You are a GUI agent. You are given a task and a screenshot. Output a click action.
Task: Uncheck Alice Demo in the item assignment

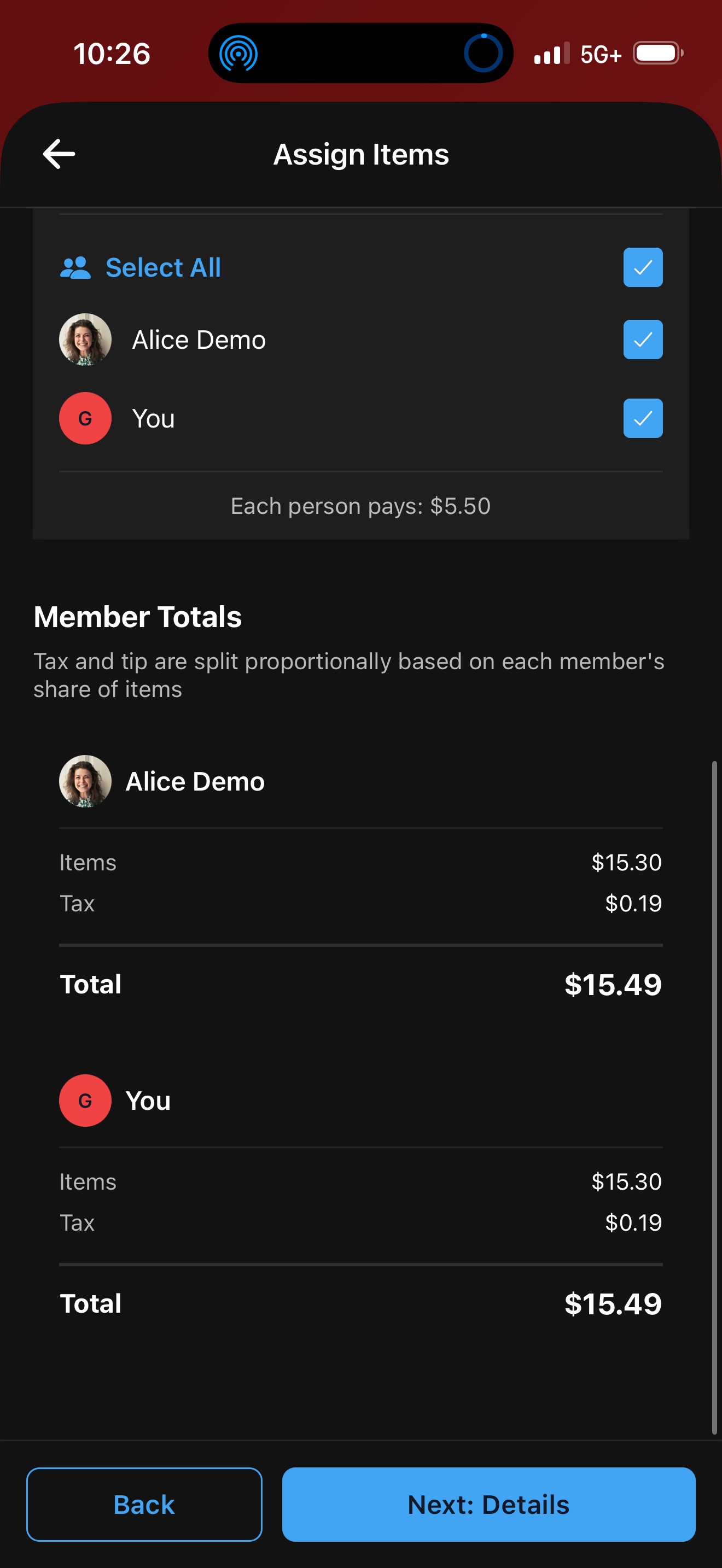coord(642,340)
